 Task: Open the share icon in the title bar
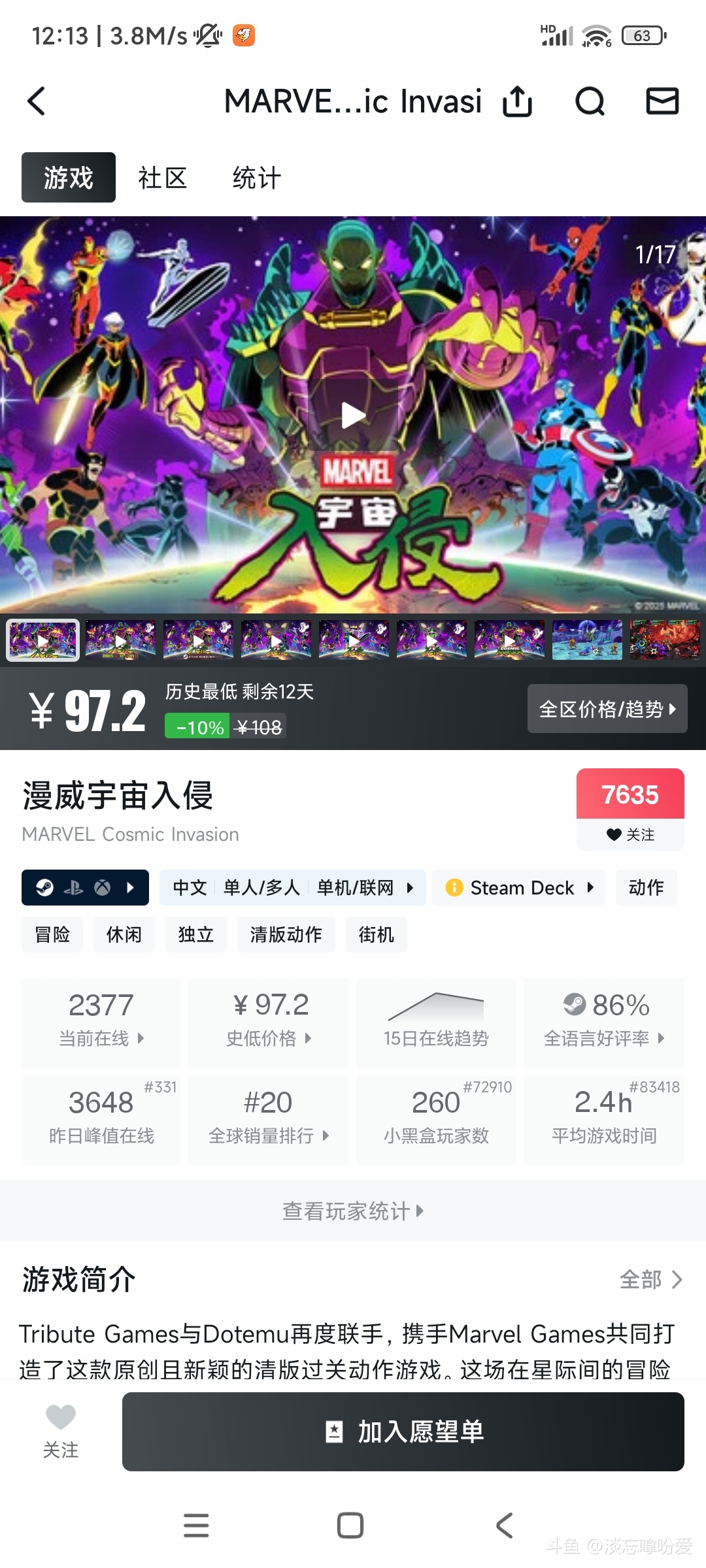click(x=518, y=102)
